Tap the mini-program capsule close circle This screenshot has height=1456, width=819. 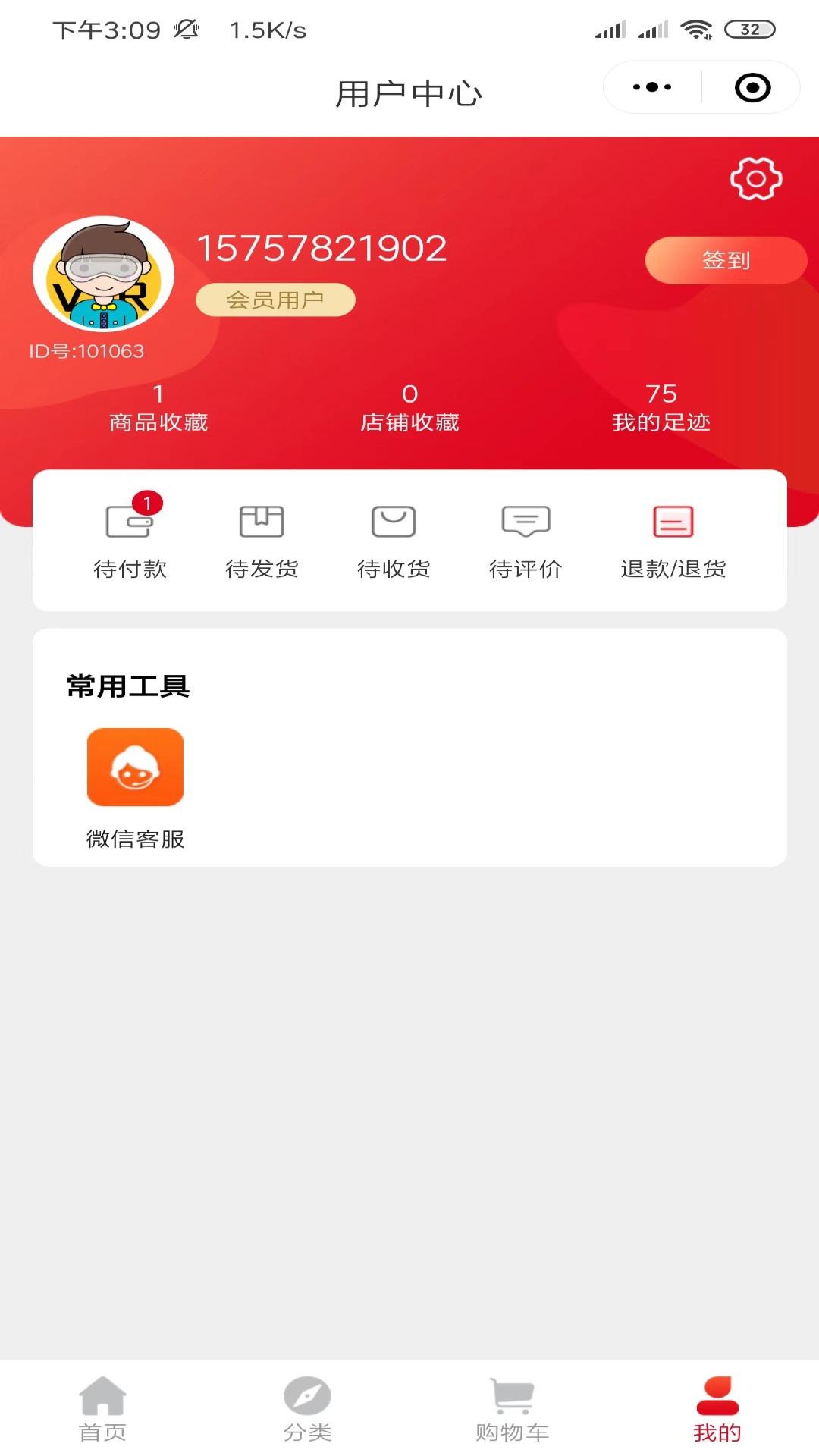752,87
